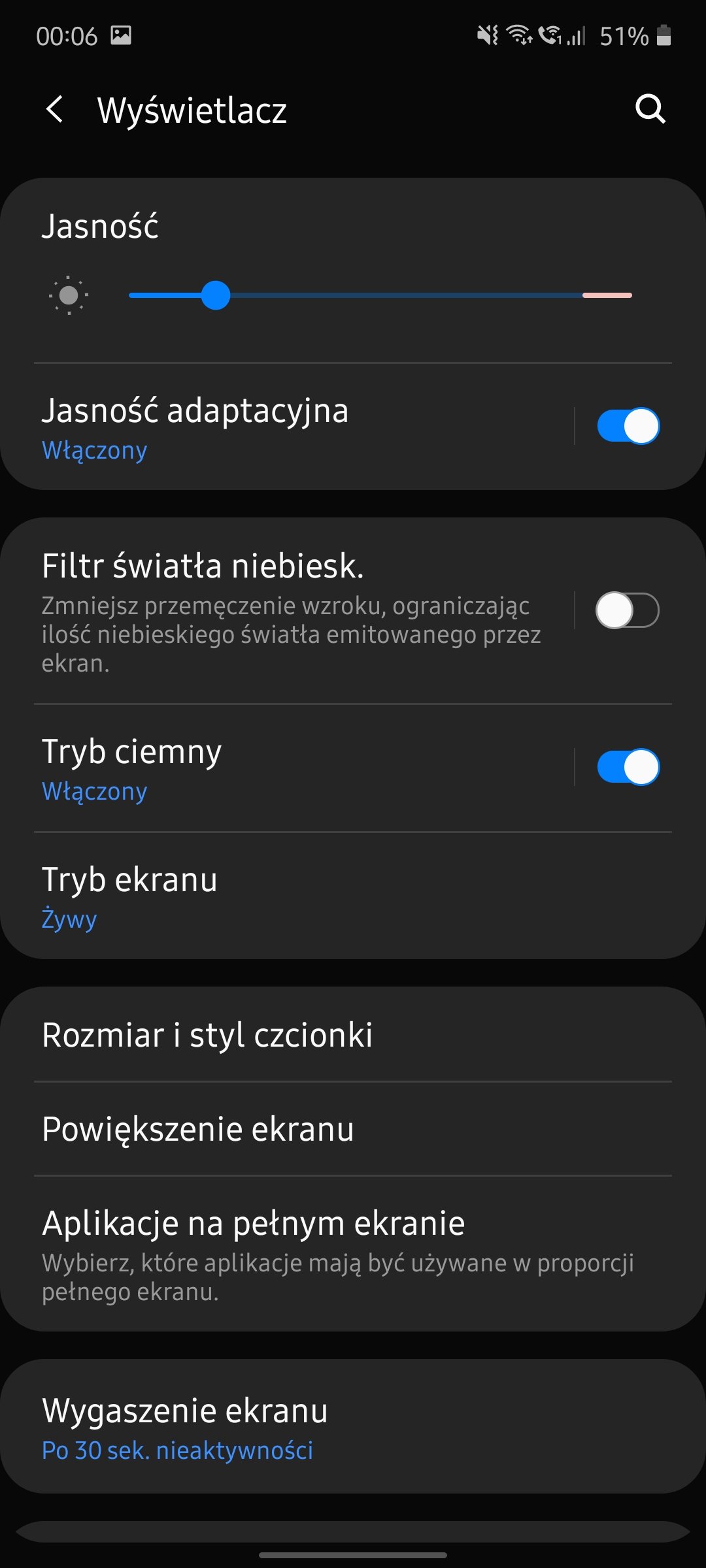Open the search magnifier icon
The width and height of the screenshot is (706, 1568).
tap(650, 109)
